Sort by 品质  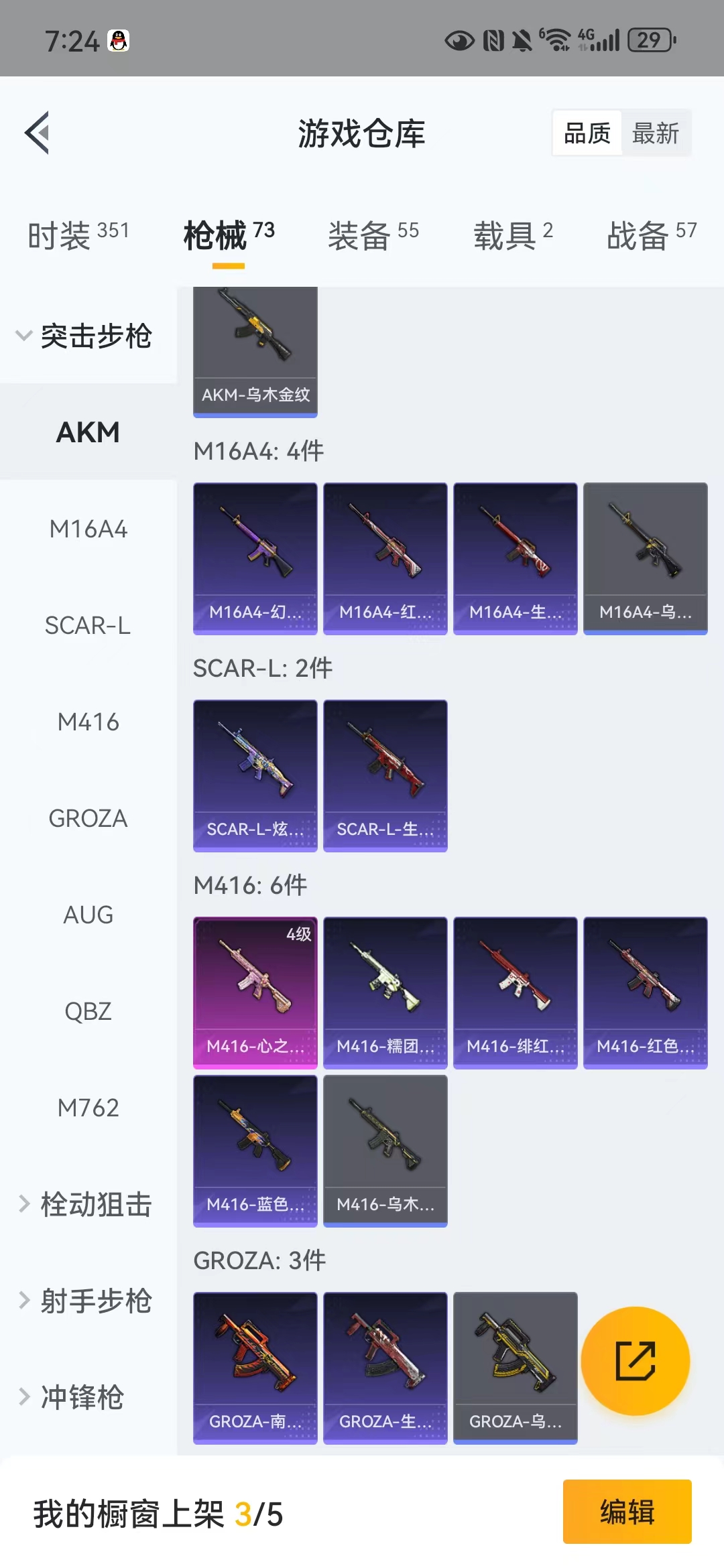(587, 133)
